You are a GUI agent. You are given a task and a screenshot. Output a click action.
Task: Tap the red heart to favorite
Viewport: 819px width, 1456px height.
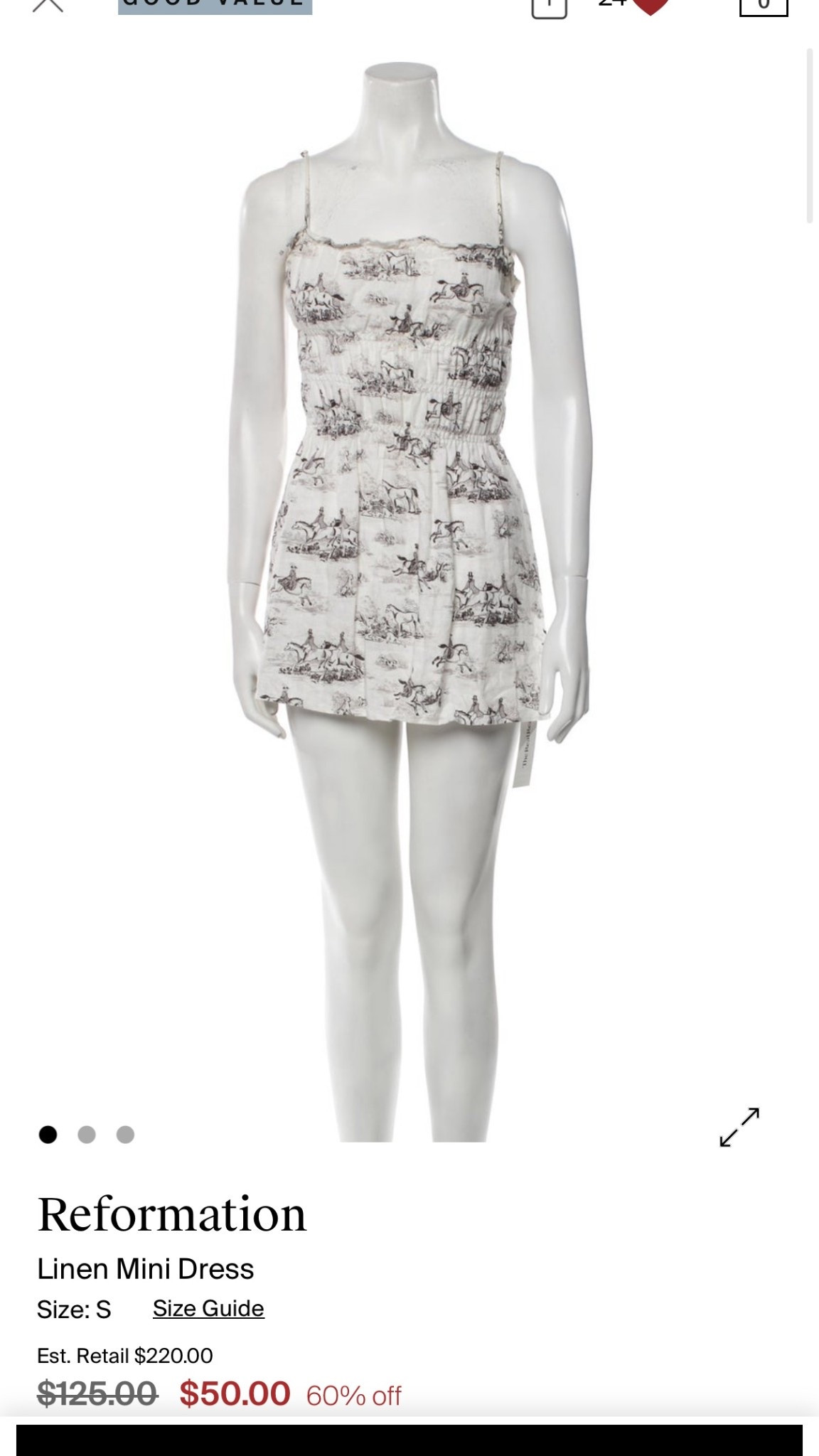pyautogui.click(x=650, y=6)
